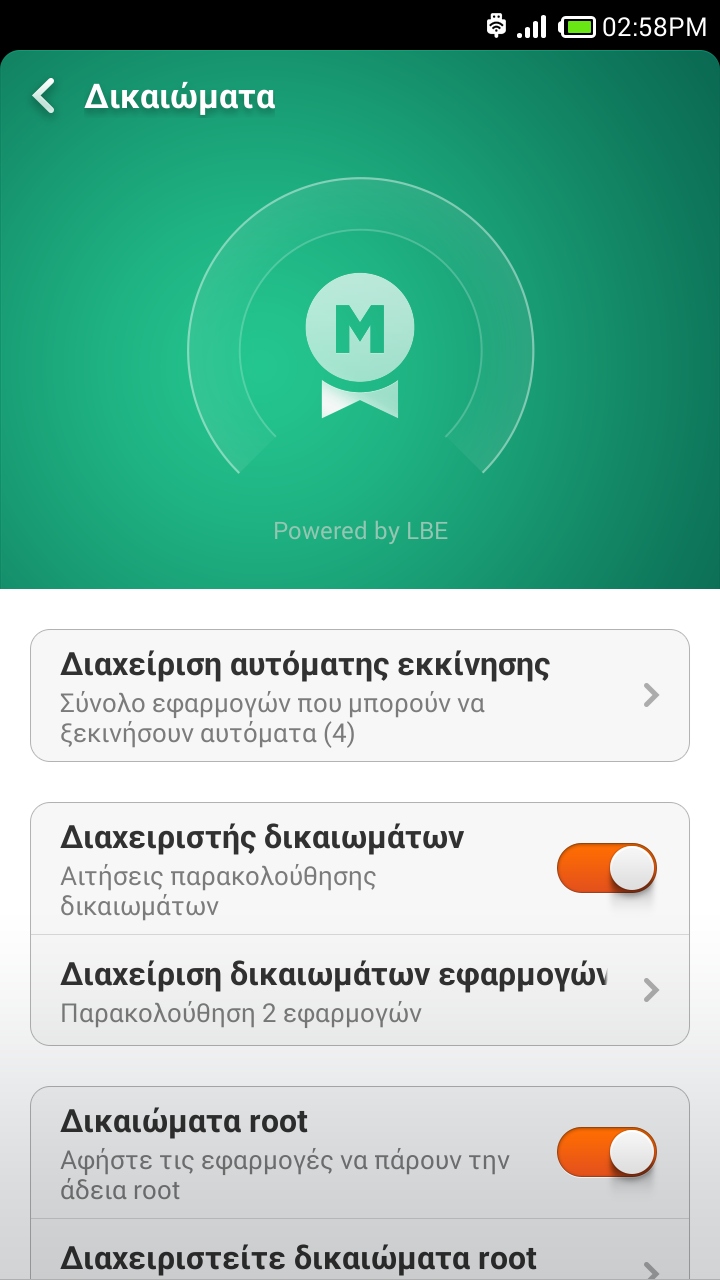Open Διαχείριση αυτόματης εκκίνησης
This screenshot has height=1280, width=720.
[360, 695]
